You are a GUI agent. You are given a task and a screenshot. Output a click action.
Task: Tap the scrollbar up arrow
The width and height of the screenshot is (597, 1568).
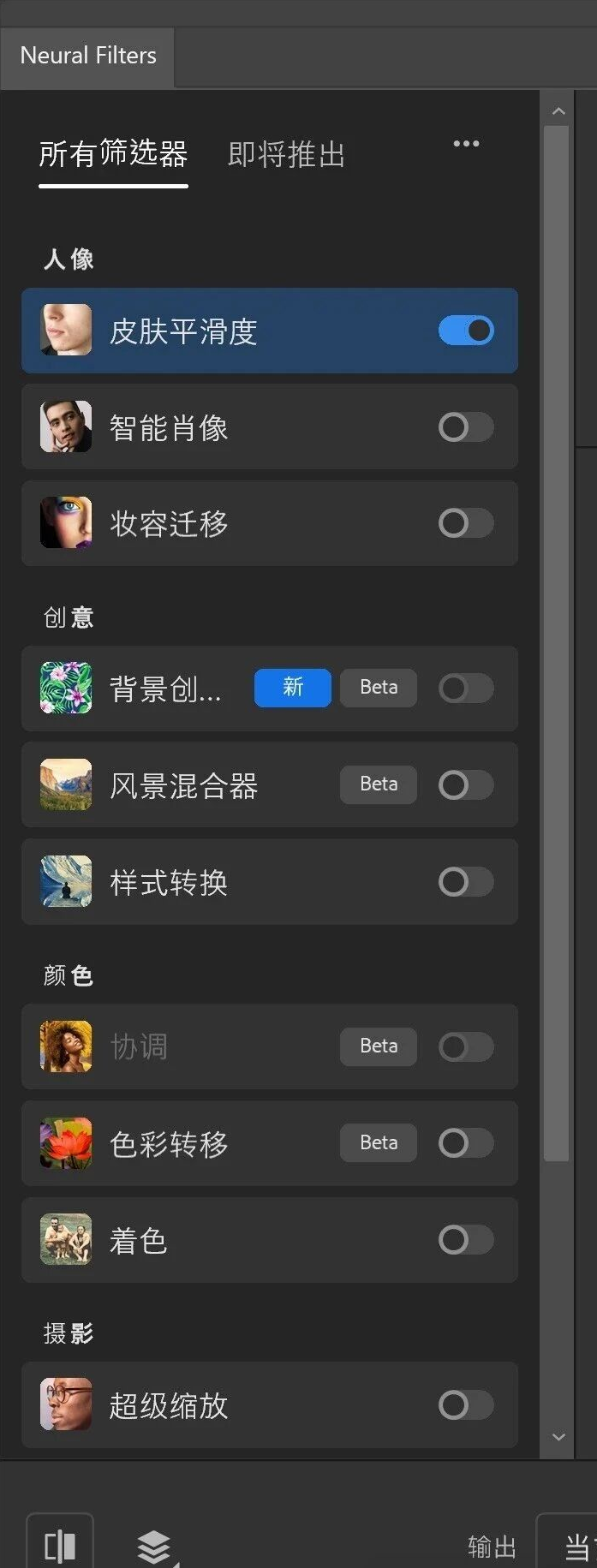(x=558, y=111)
